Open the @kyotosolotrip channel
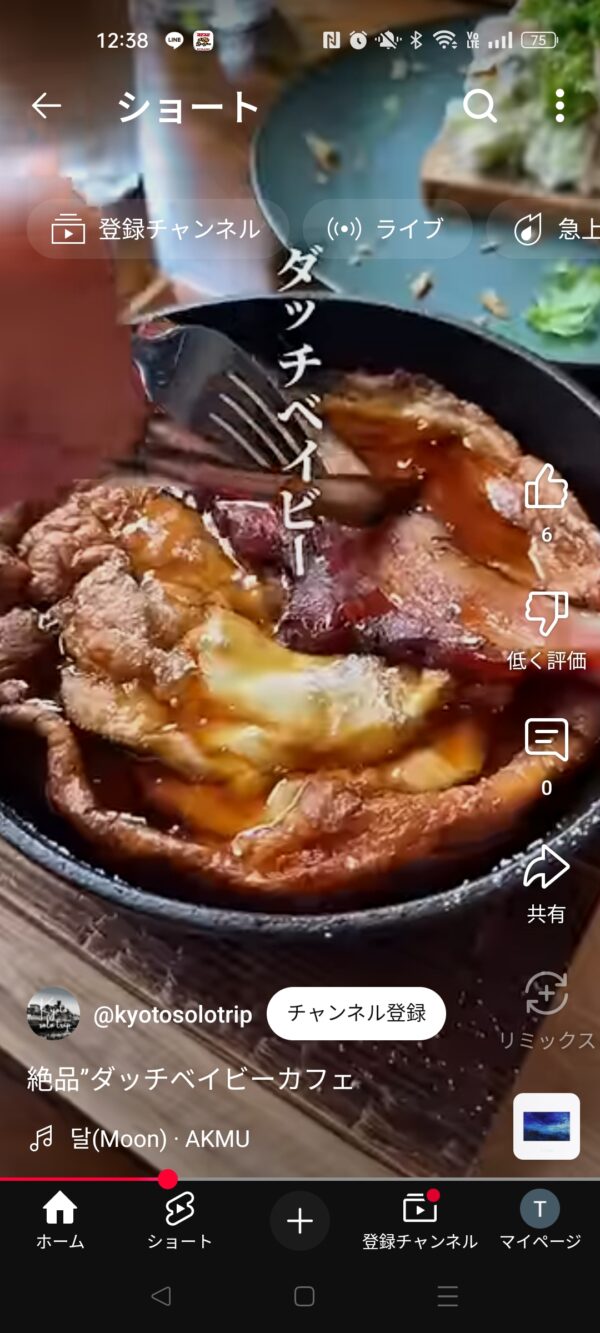Image resolution: width=600 pixels, height=1333 pixels. pyautogui.click(x=172, y=1014)
